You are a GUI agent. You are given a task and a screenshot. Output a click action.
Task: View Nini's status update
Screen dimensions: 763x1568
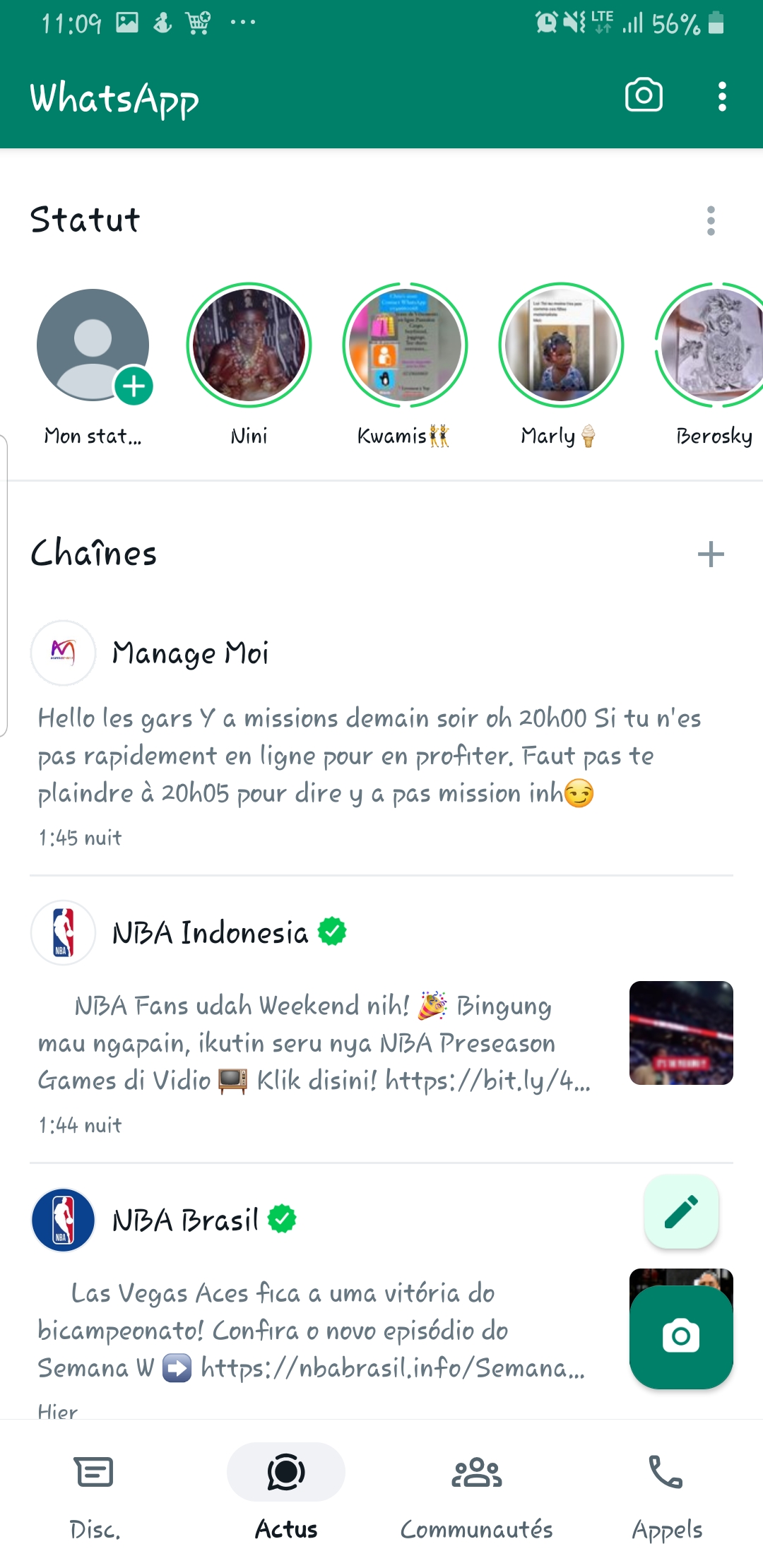(x=249, y=345)
